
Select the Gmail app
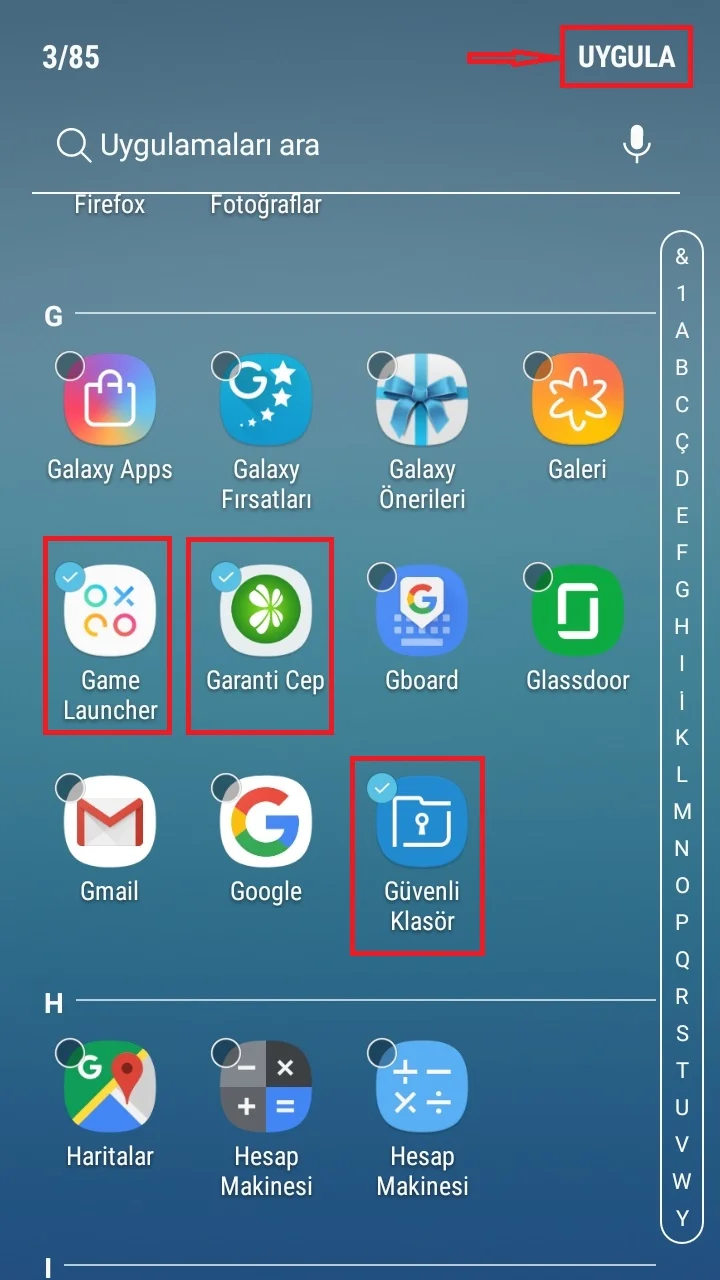click(x=110, y=822)
